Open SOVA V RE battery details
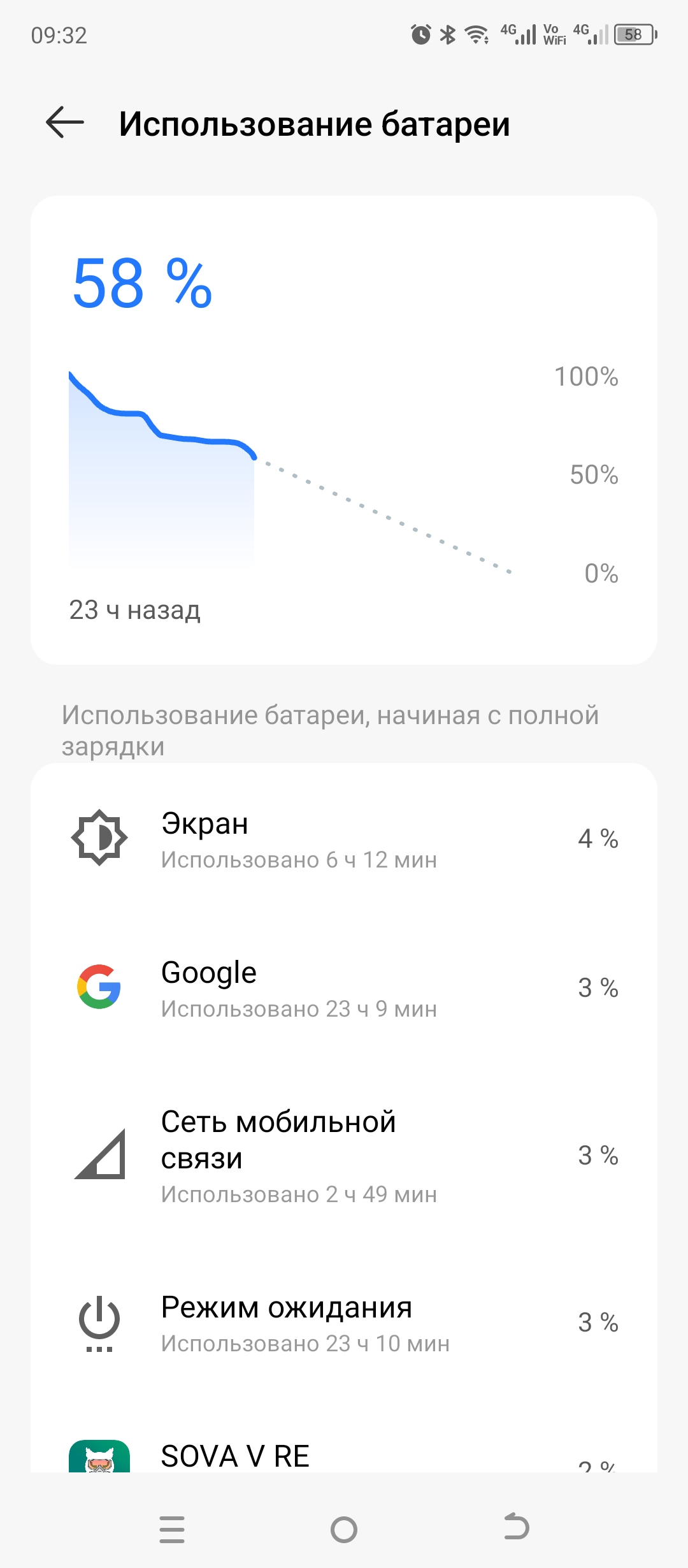 click(x=344, y=1456)
